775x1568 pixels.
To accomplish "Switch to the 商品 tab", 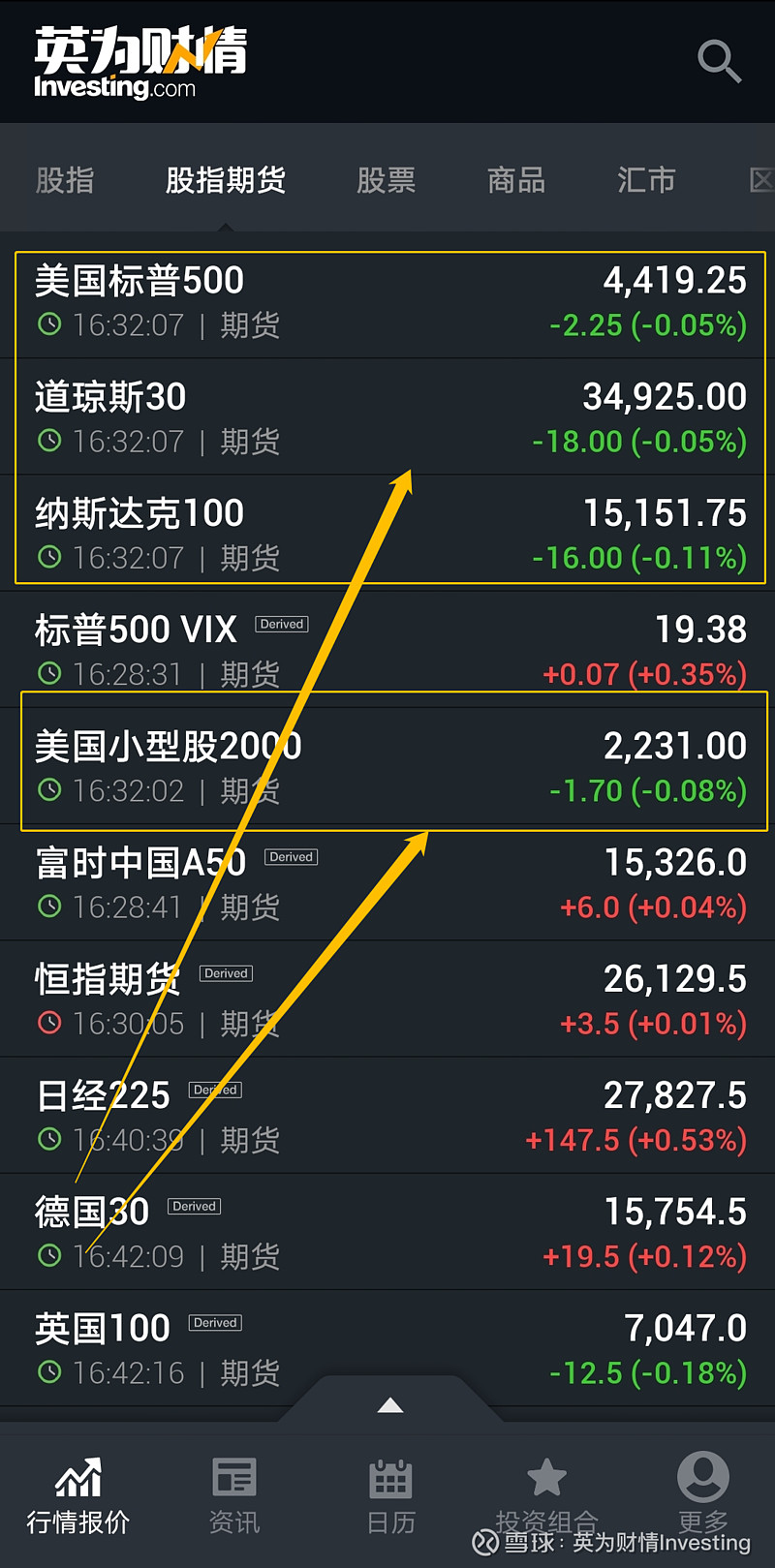I will 515,180.
